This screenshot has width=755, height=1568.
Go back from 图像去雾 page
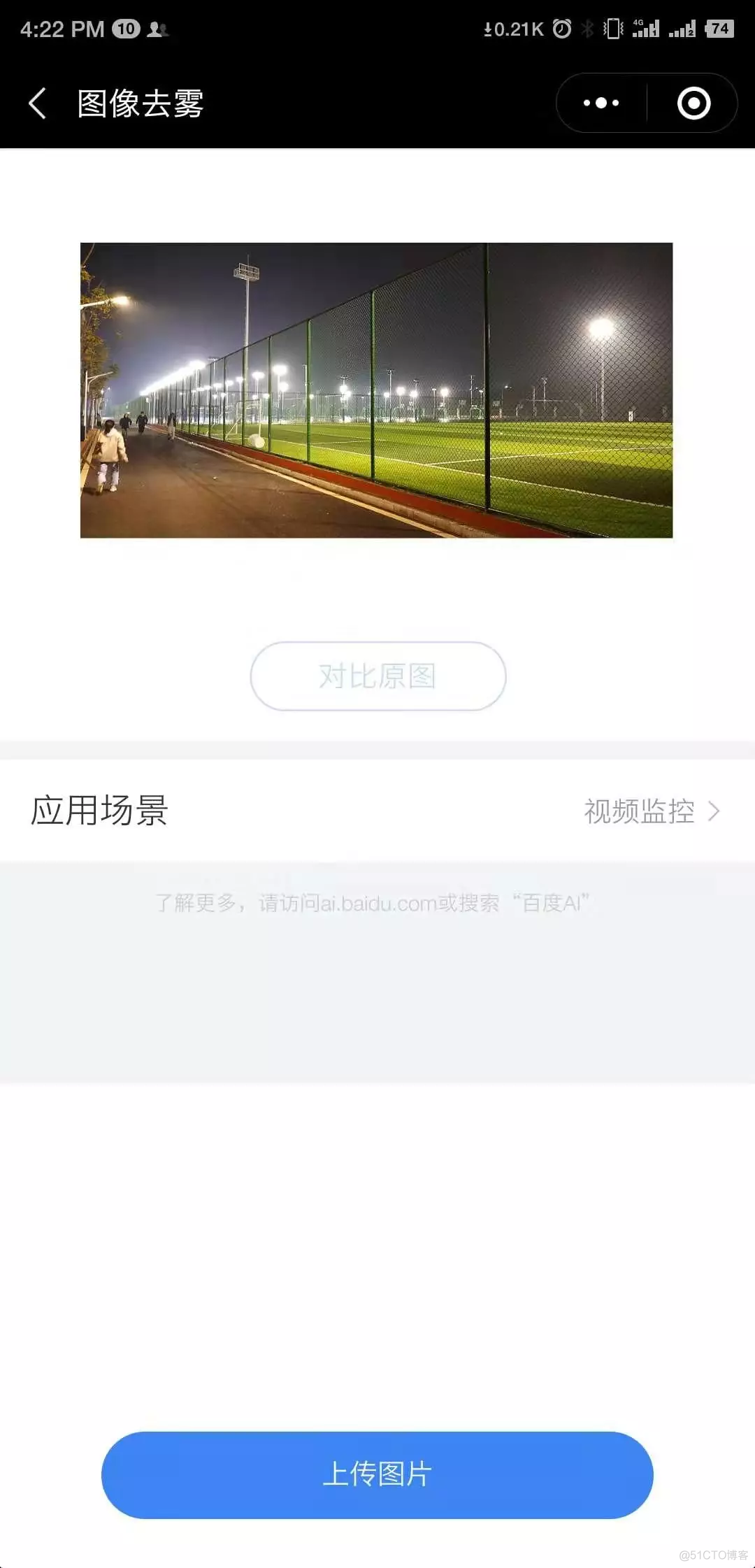coord(38,104)
